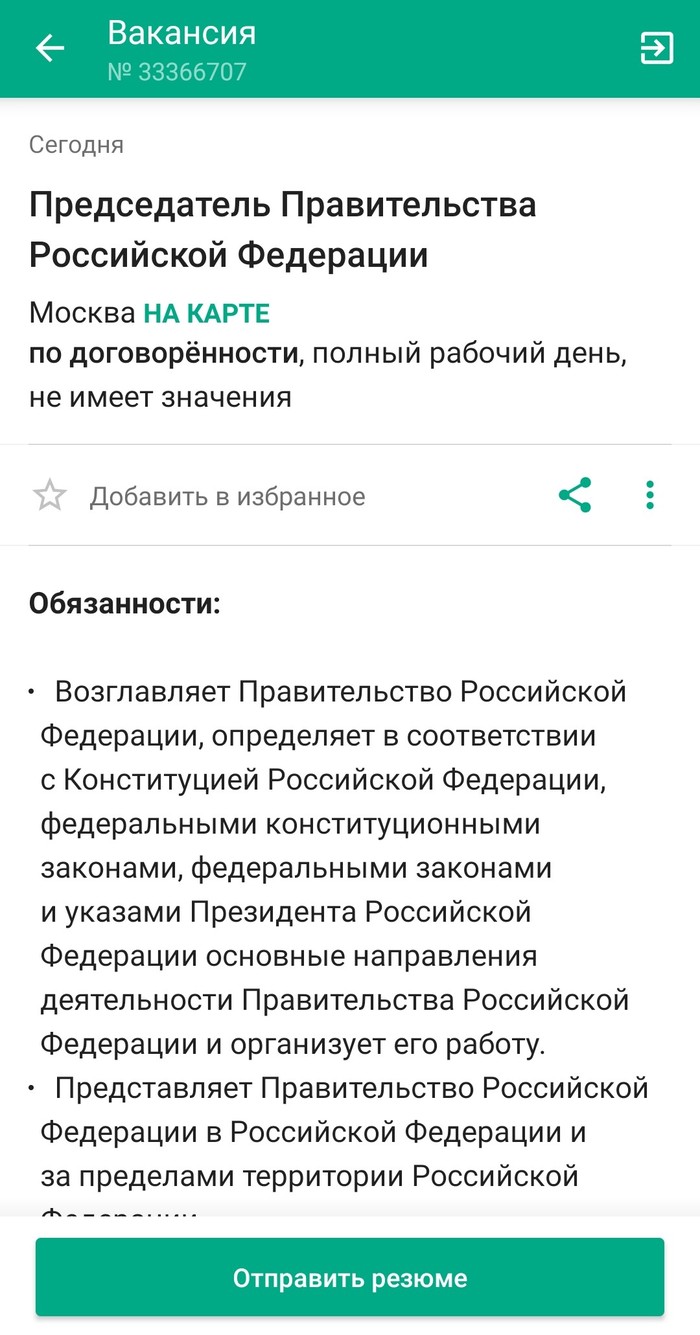The image size is (700, 1335).
Task: Share this vacancy
Action: tap(574, 495)
